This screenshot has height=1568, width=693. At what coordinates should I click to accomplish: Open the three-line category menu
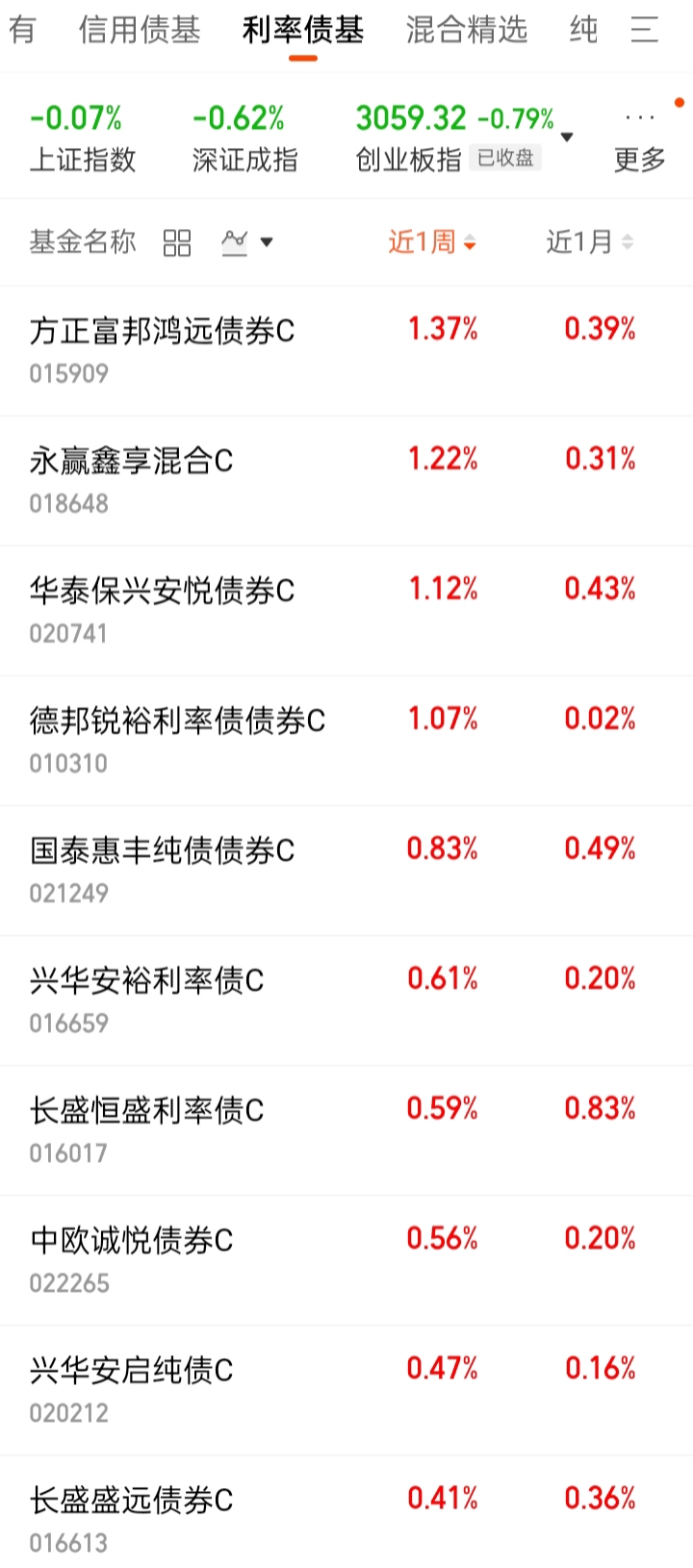(x=644, y=30)
